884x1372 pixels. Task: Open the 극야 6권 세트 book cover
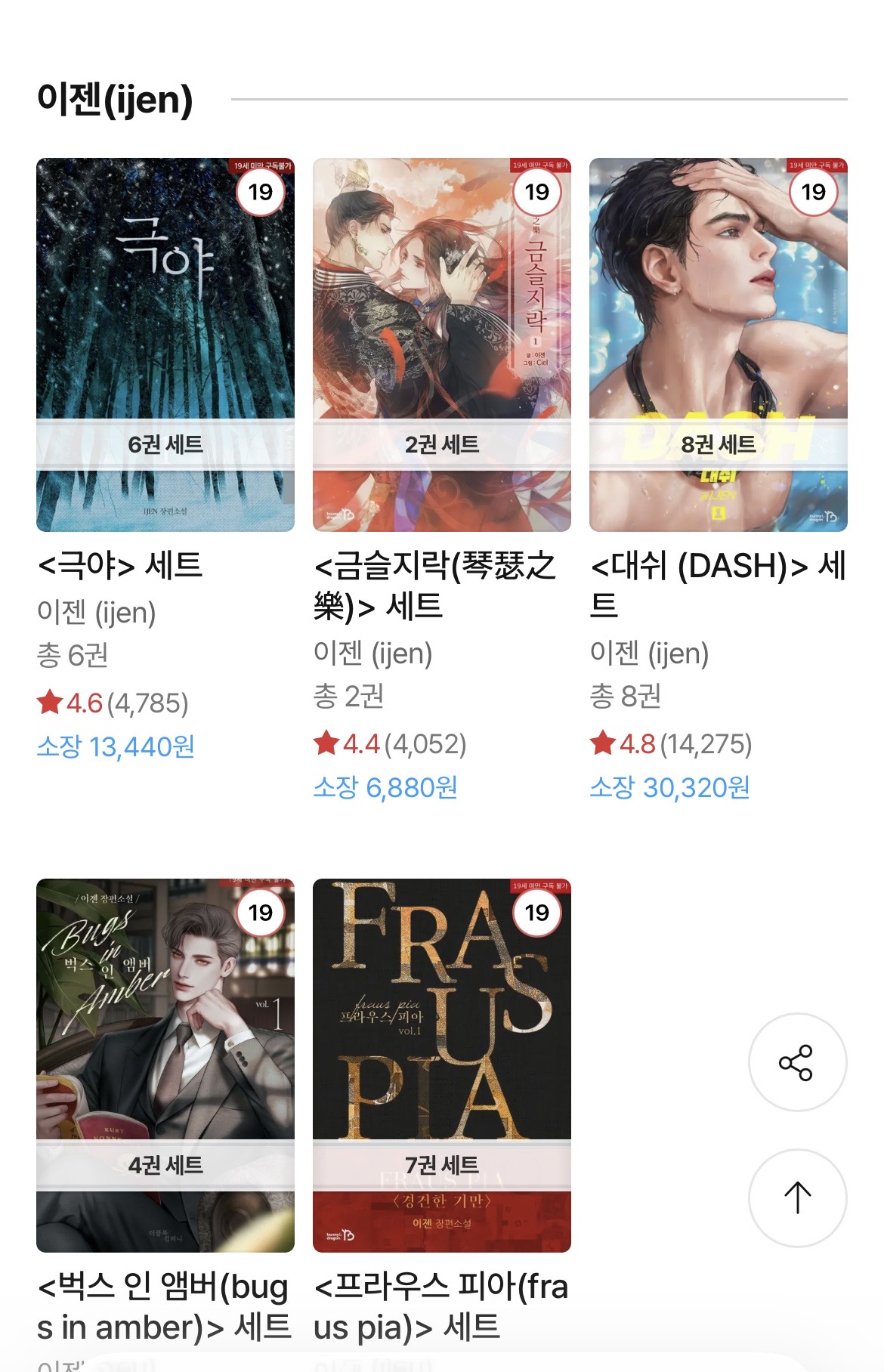[165, 345]
